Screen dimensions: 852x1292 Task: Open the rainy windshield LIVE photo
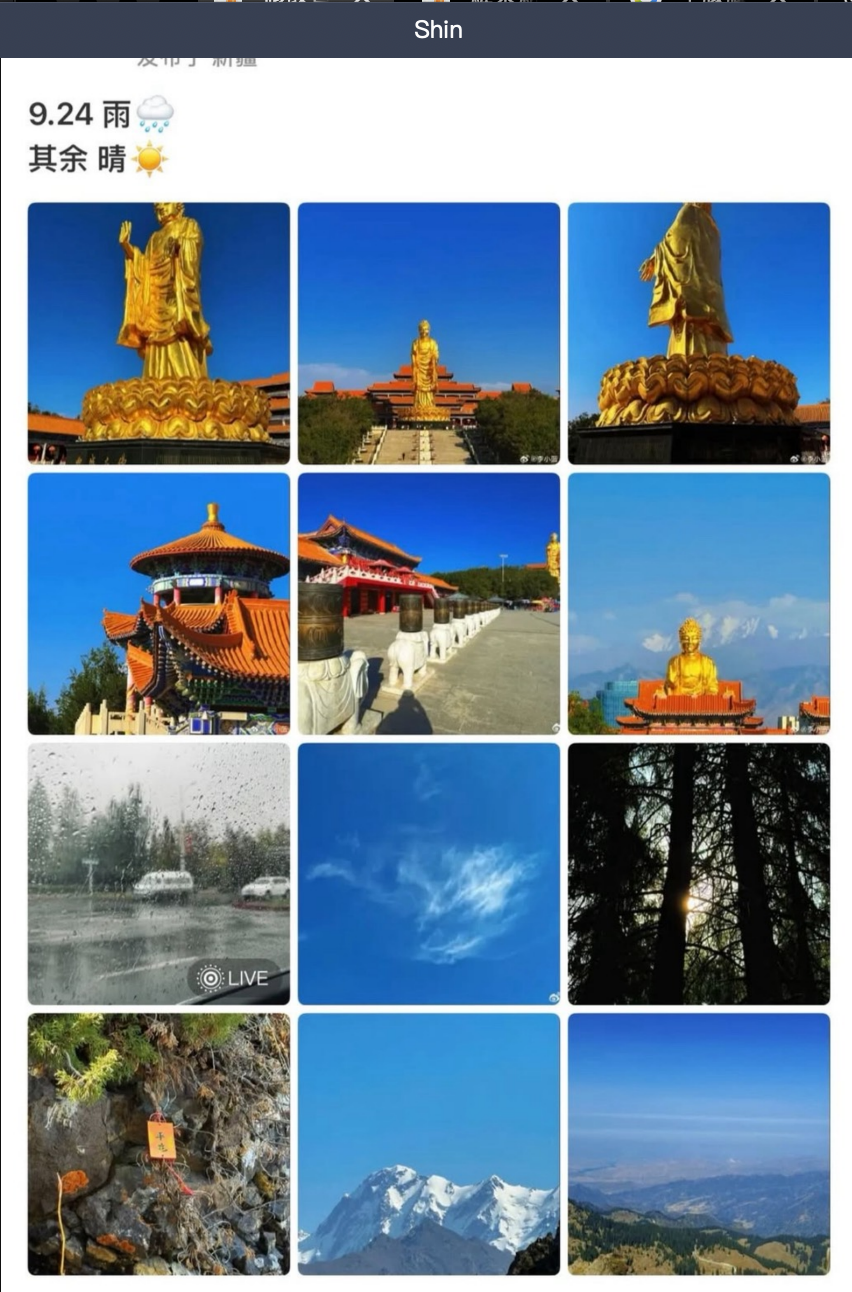pos(159,873)
